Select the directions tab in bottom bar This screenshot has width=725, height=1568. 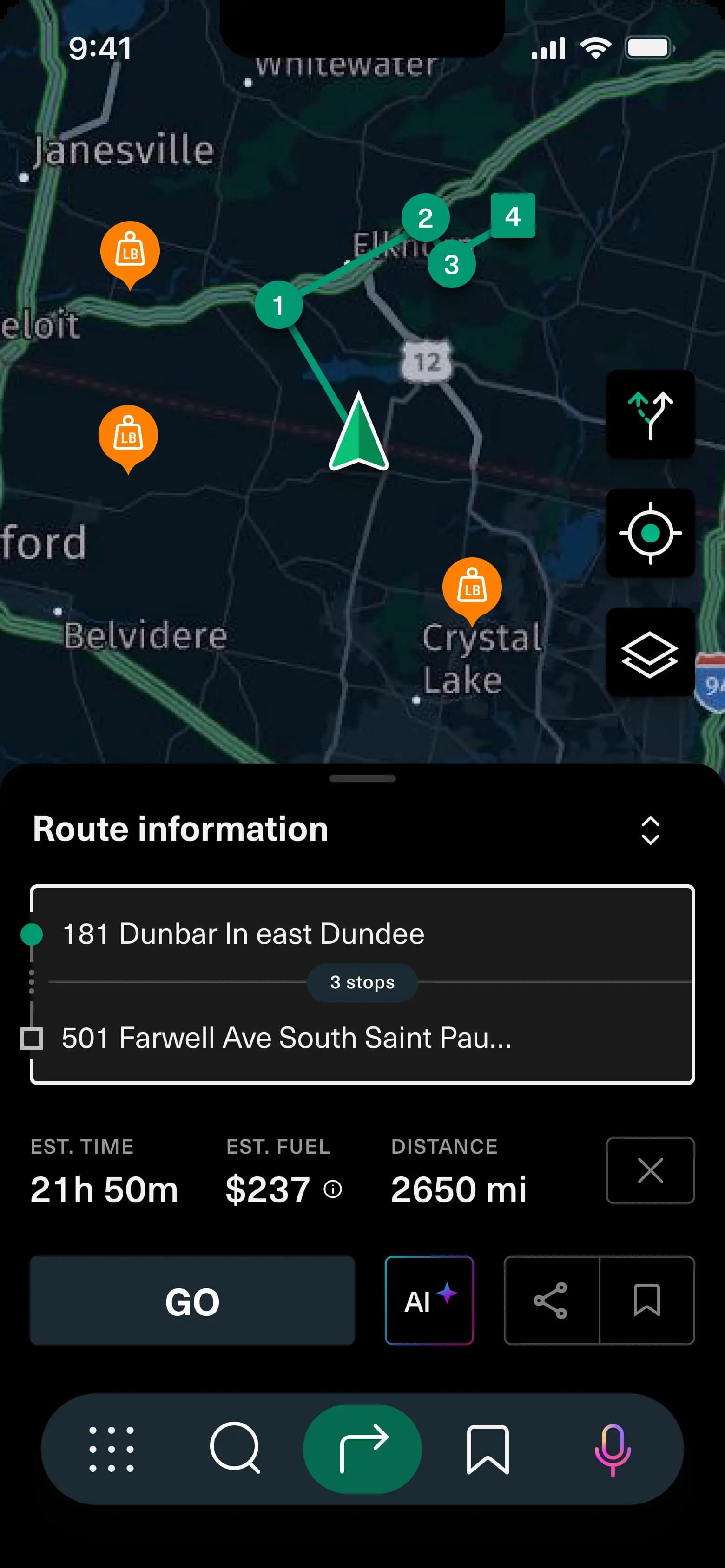(x=362, y=1449)
